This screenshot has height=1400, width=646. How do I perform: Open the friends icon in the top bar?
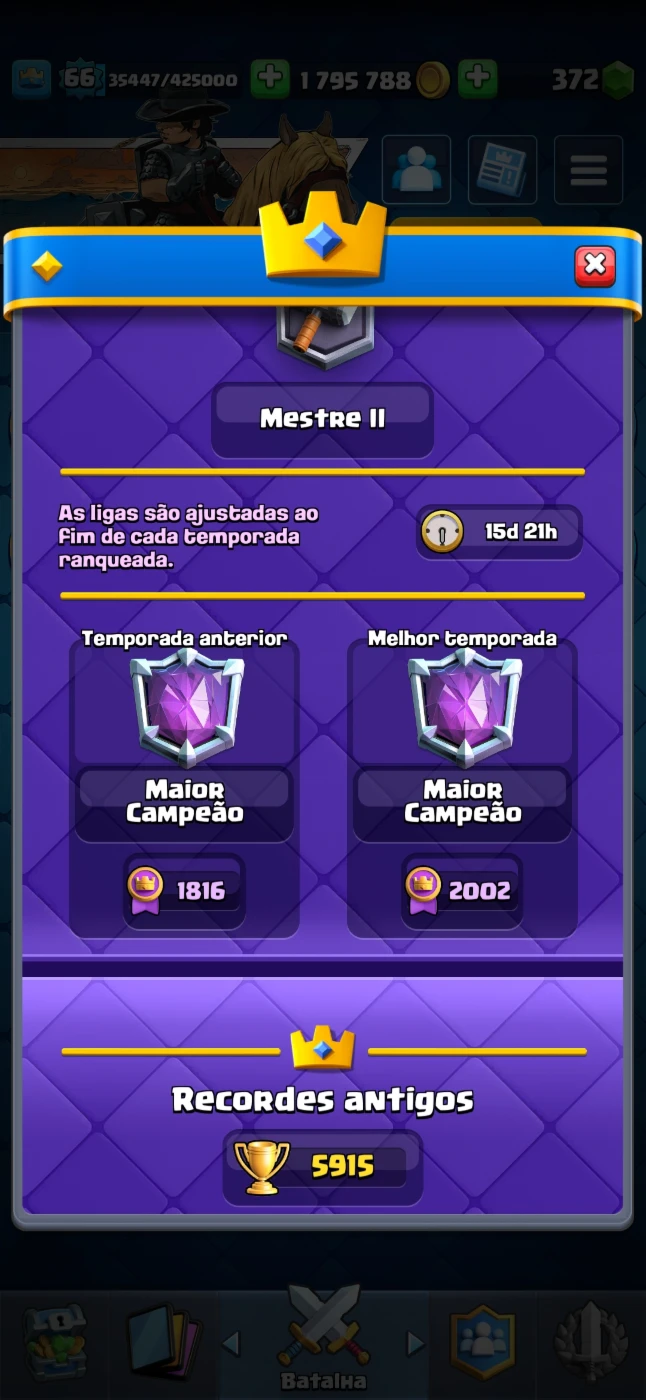point(416,170)
